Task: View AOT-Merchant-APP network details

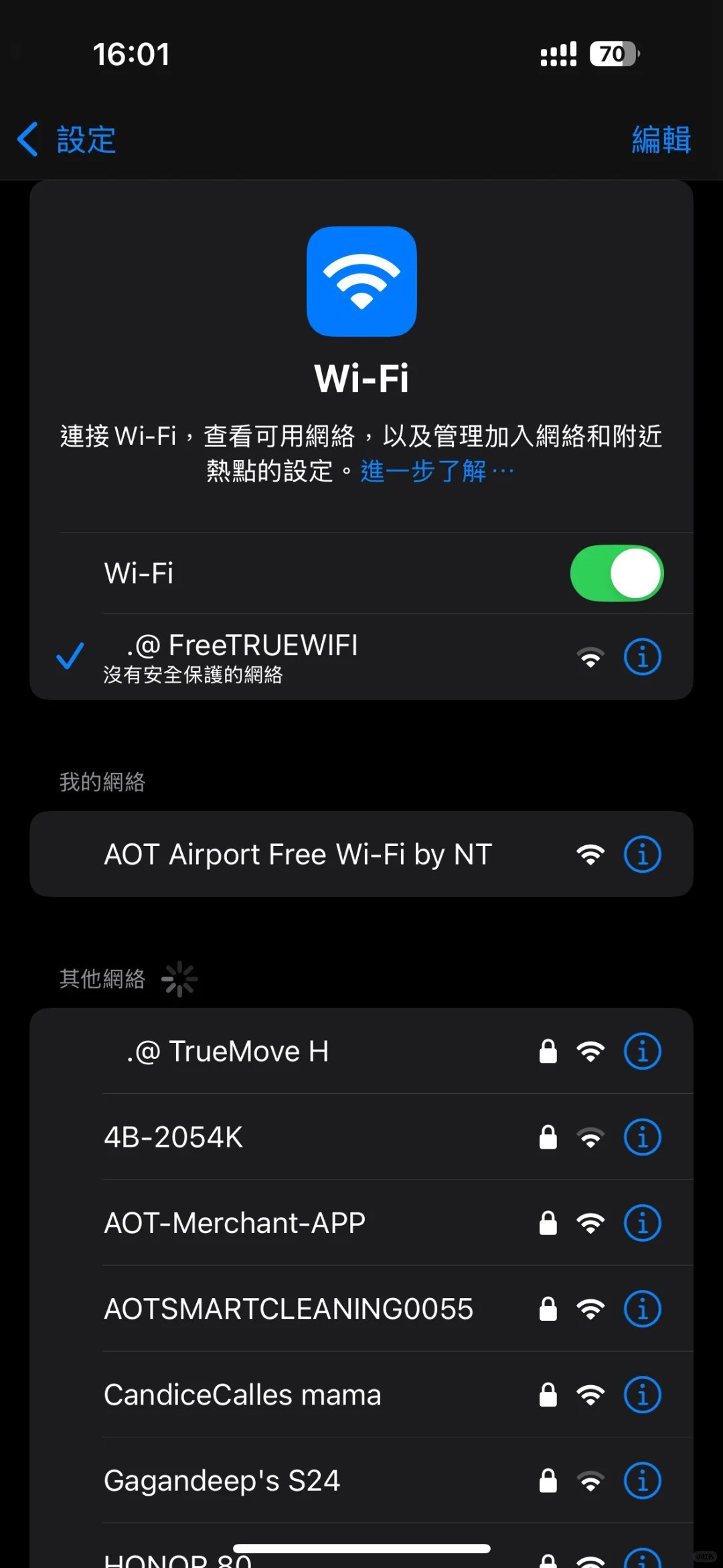Action: point(642,1223)
